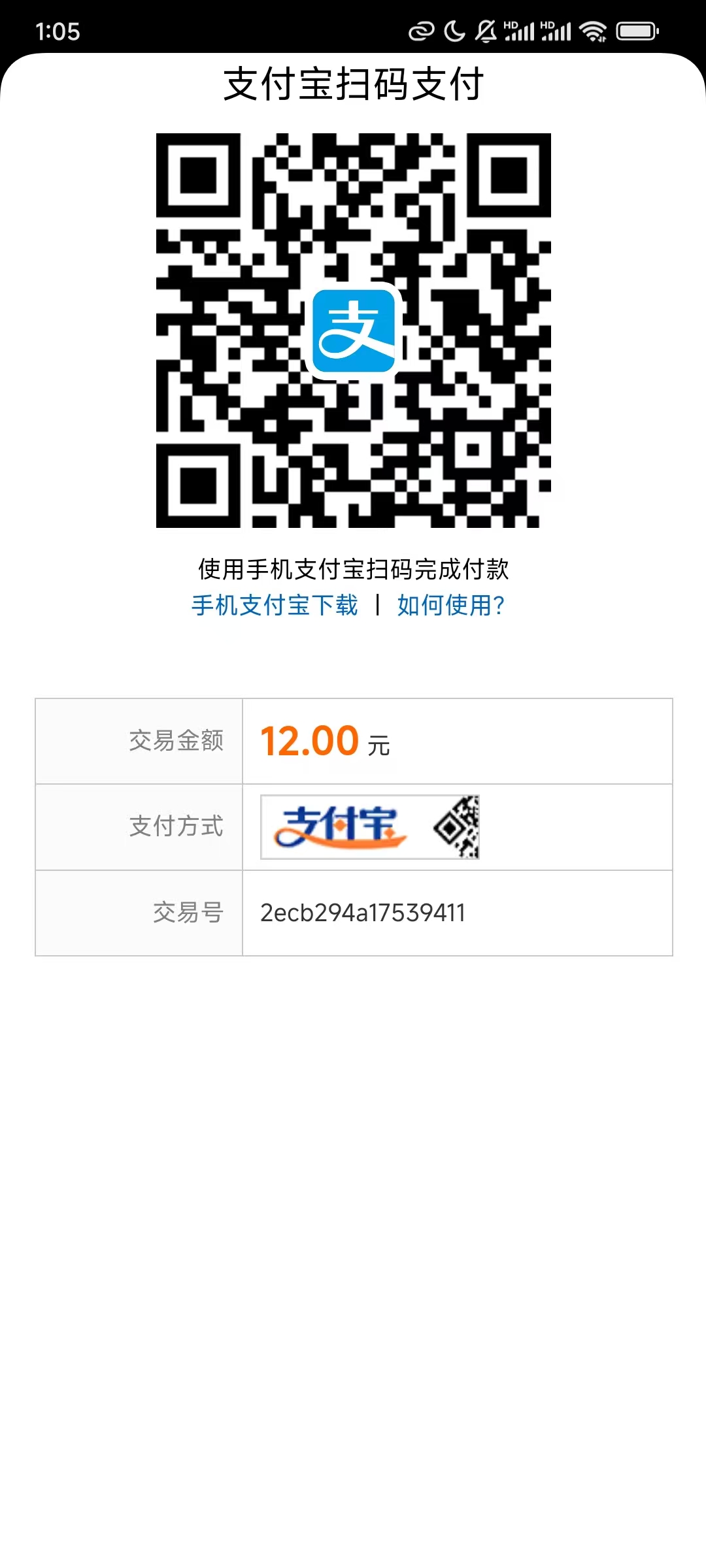
Task: Open the 如何使用? help link
Action: tap(450, 606)
